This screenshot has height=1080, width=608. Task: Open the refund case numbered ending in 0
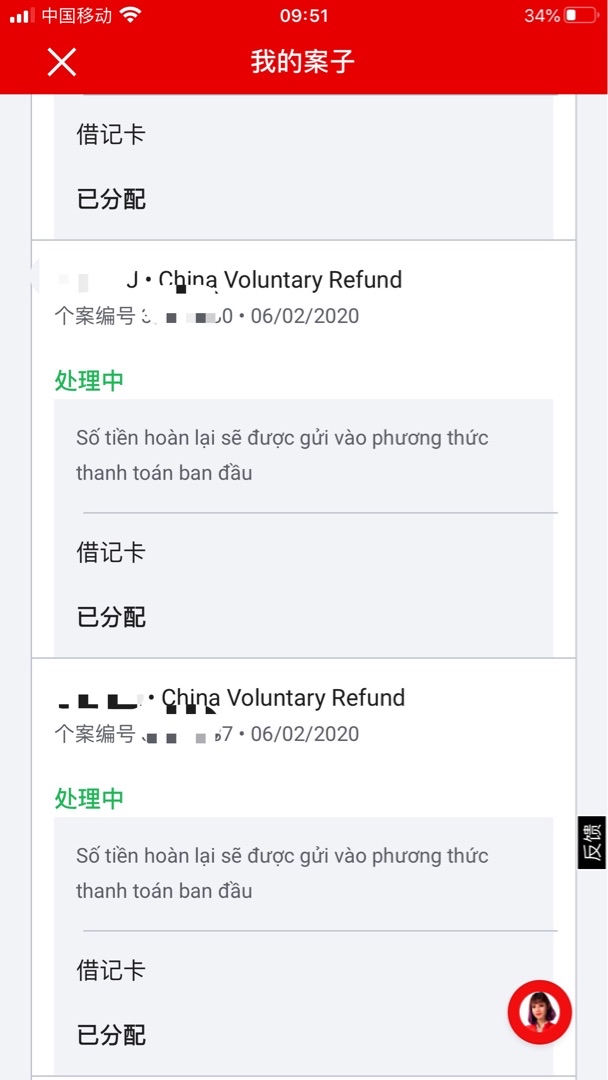coord(264,281)
